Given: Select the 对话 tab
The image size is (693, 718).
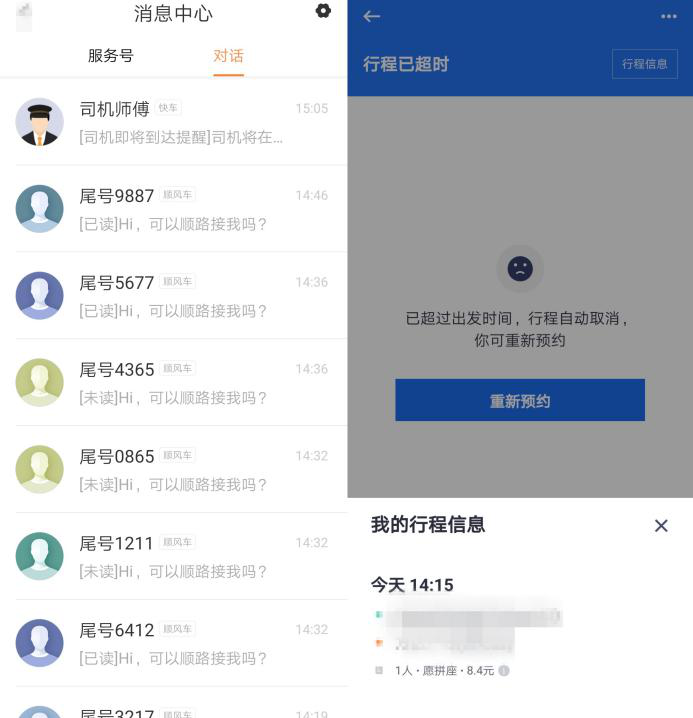Looking at the screenshot, I should 228,56.
